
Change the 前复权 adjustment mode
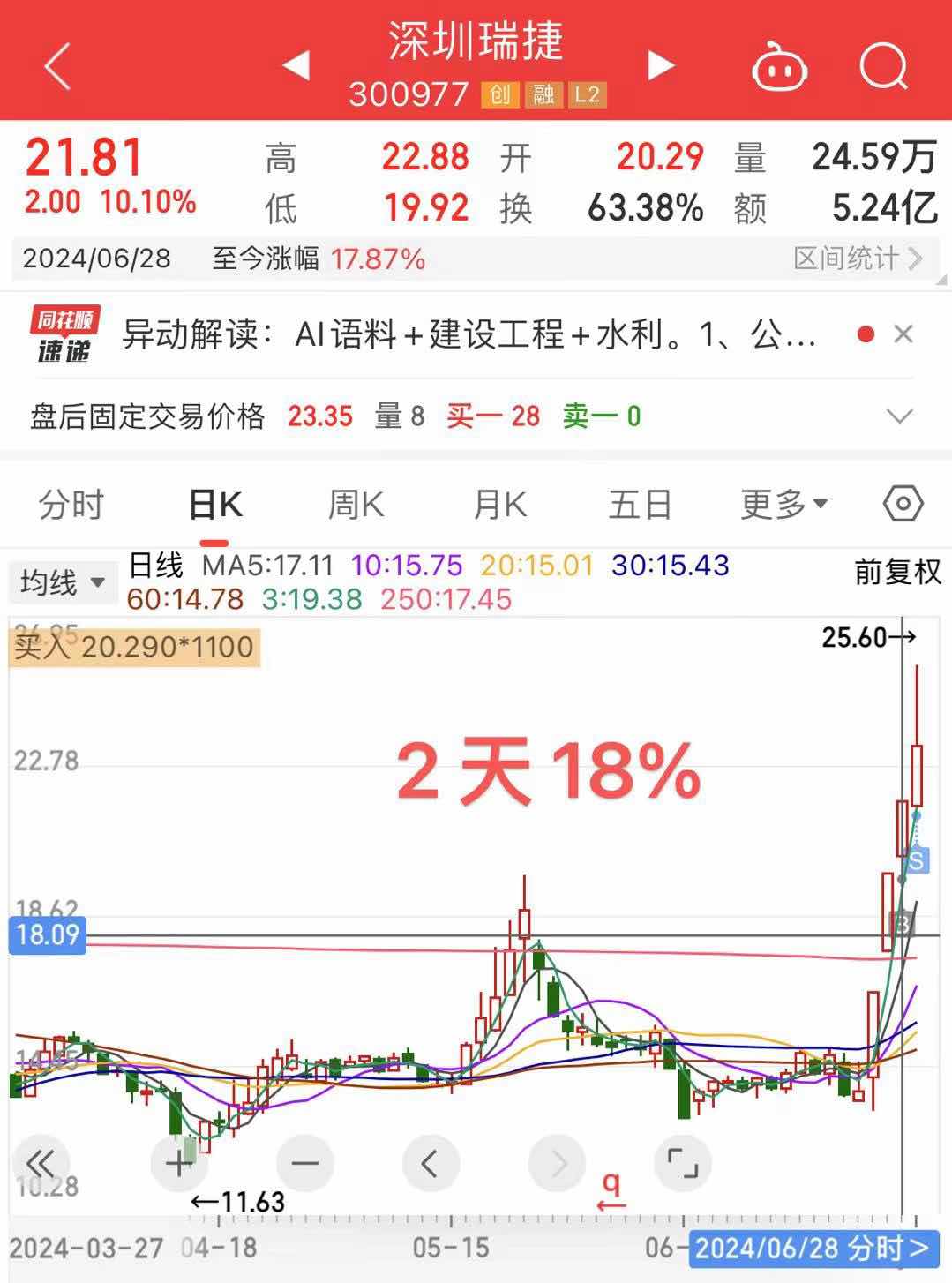[897, 573]
